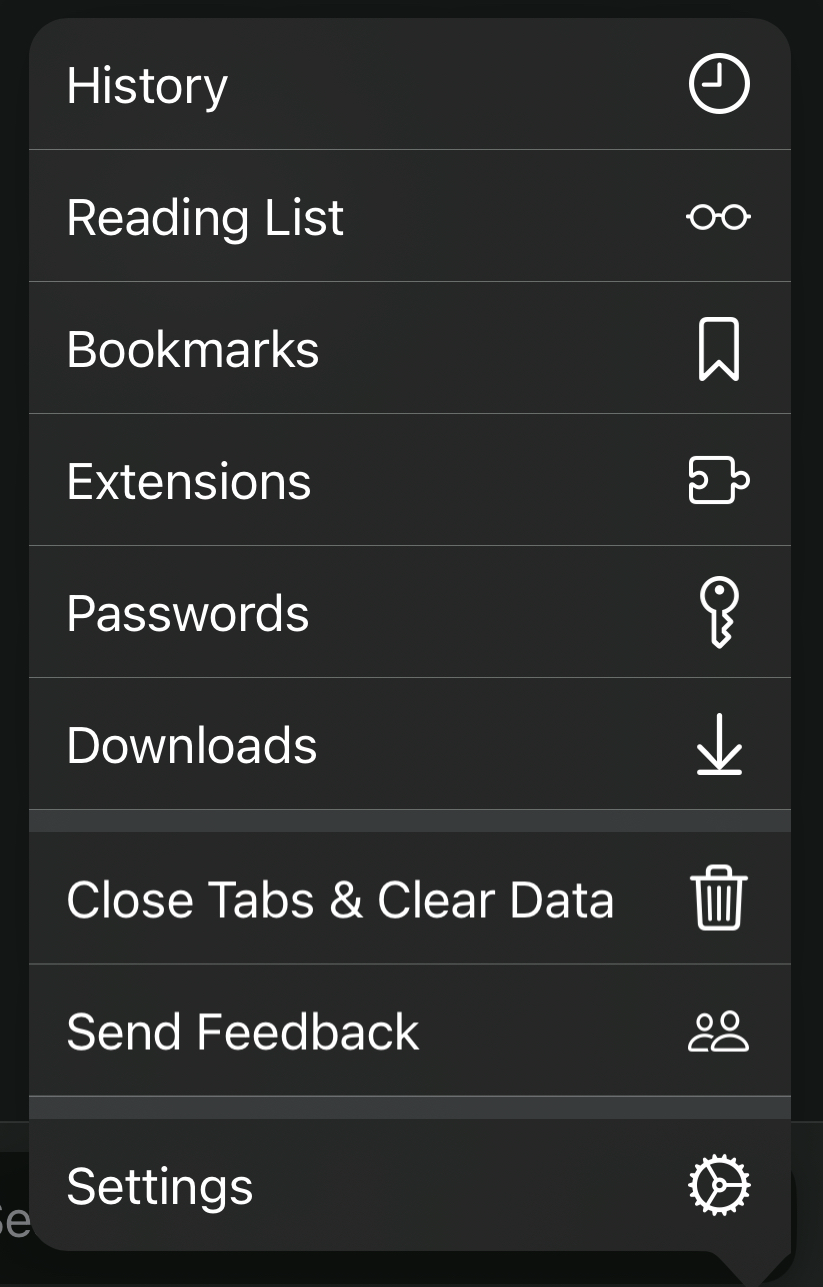Open browser Settings
This screenshot has width=823, height=1287.
[x=409, y=1185]
